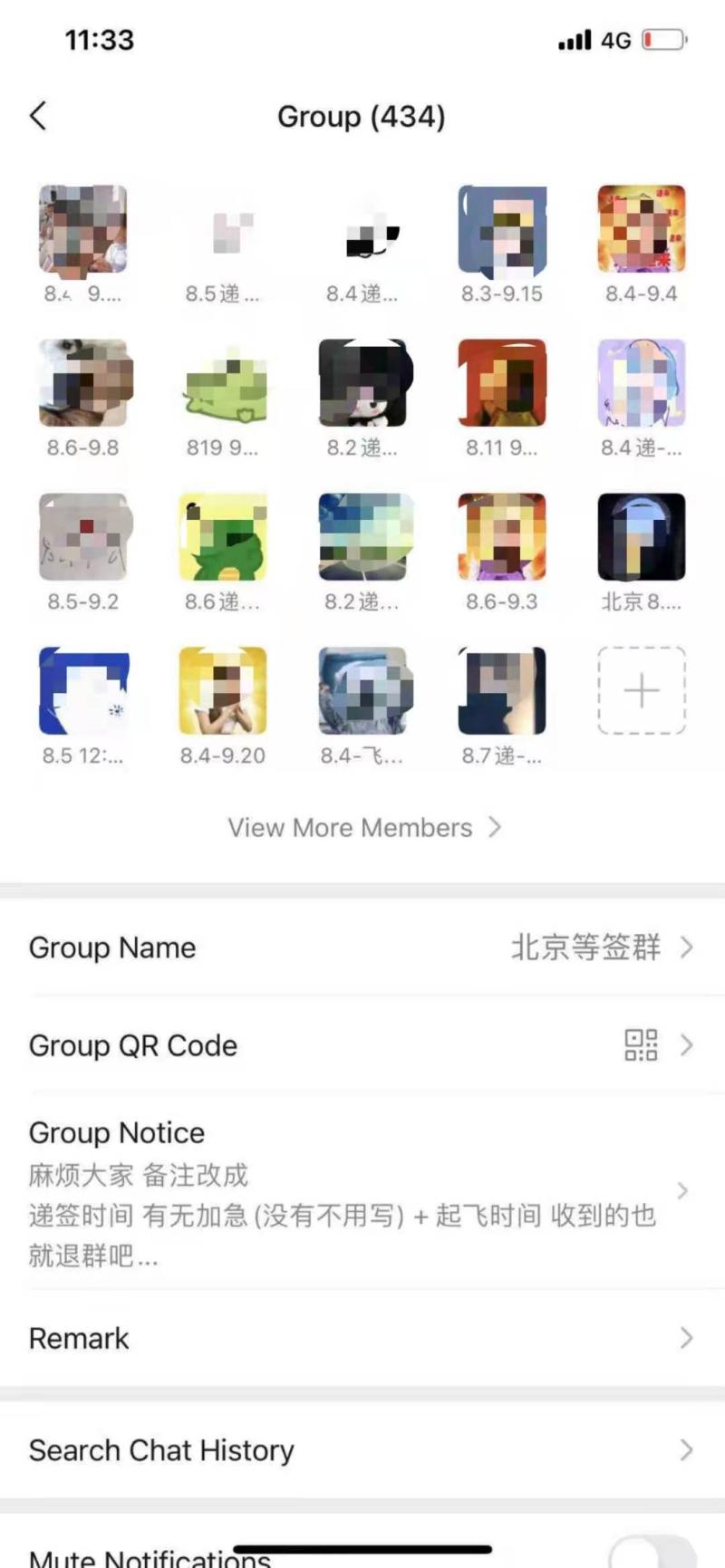Open the member whose name starts with 北京
The width and height of the screenshot is (725, 1568).
click(641, 538)
